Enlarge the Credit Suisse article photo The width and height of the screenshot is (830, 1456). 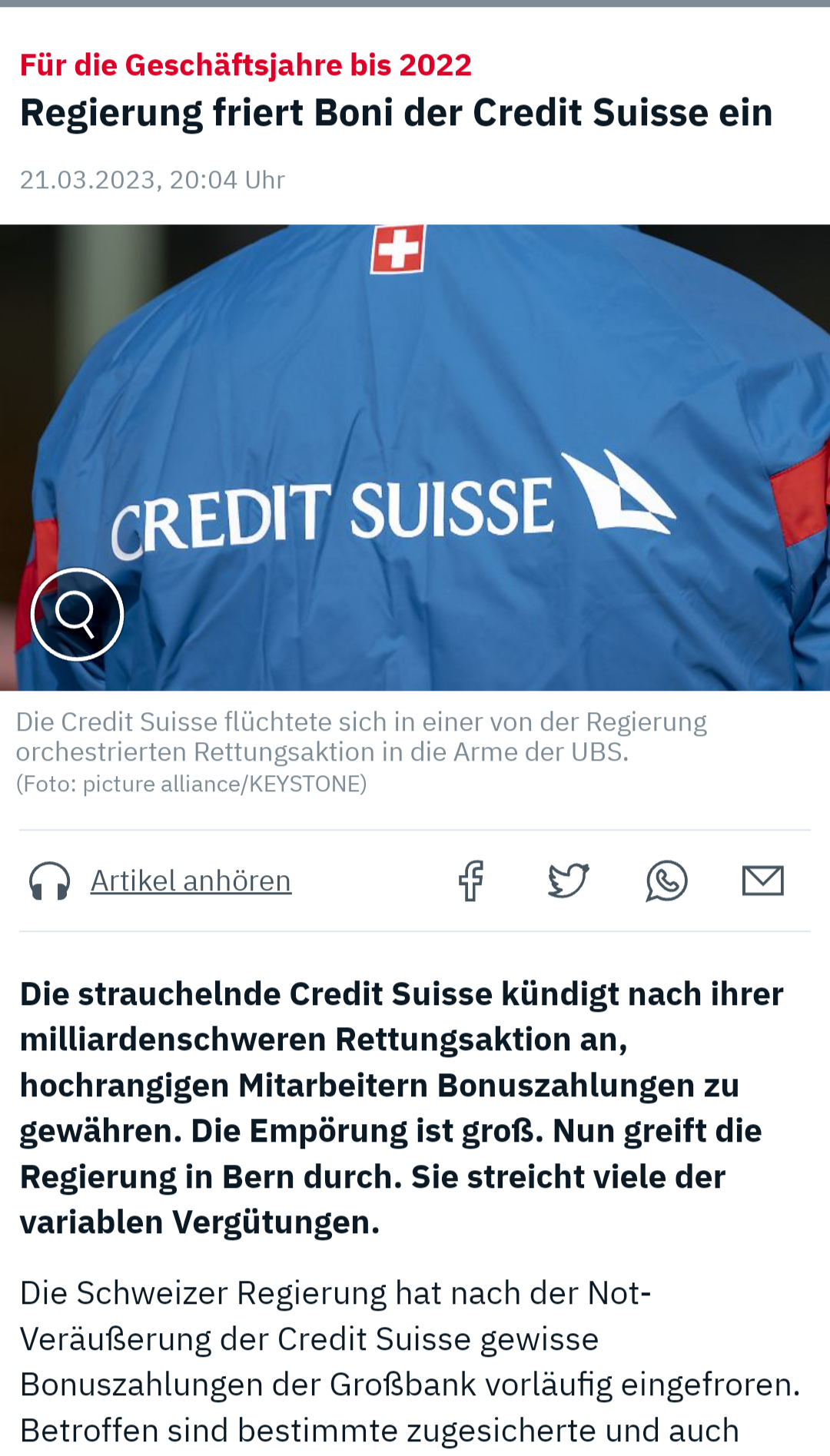(x=77, y=614)
